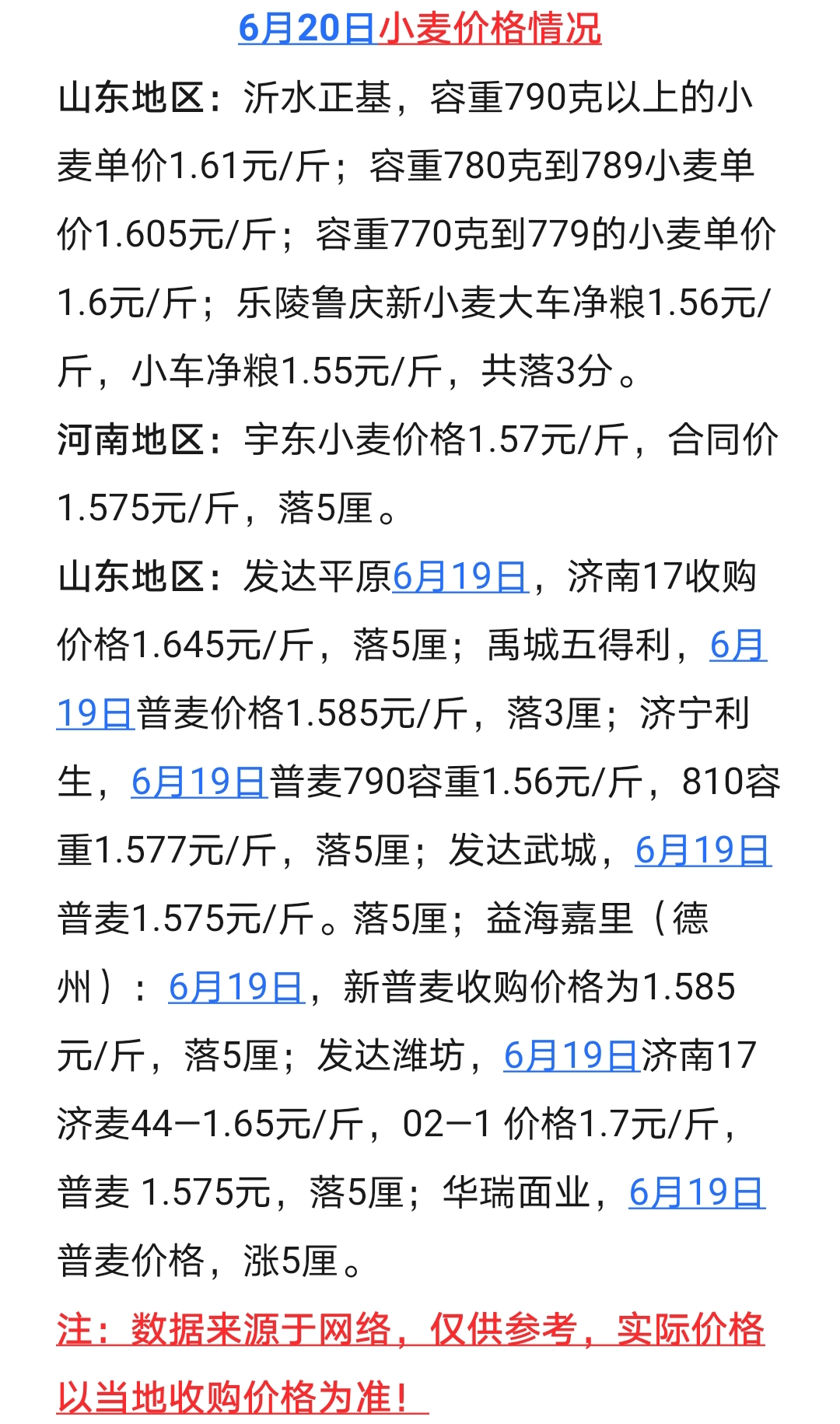Open the 6月19日 link after 华瑞面业
The height and width of the screenshot is (1424, 840).
(x=697, y=1193)
